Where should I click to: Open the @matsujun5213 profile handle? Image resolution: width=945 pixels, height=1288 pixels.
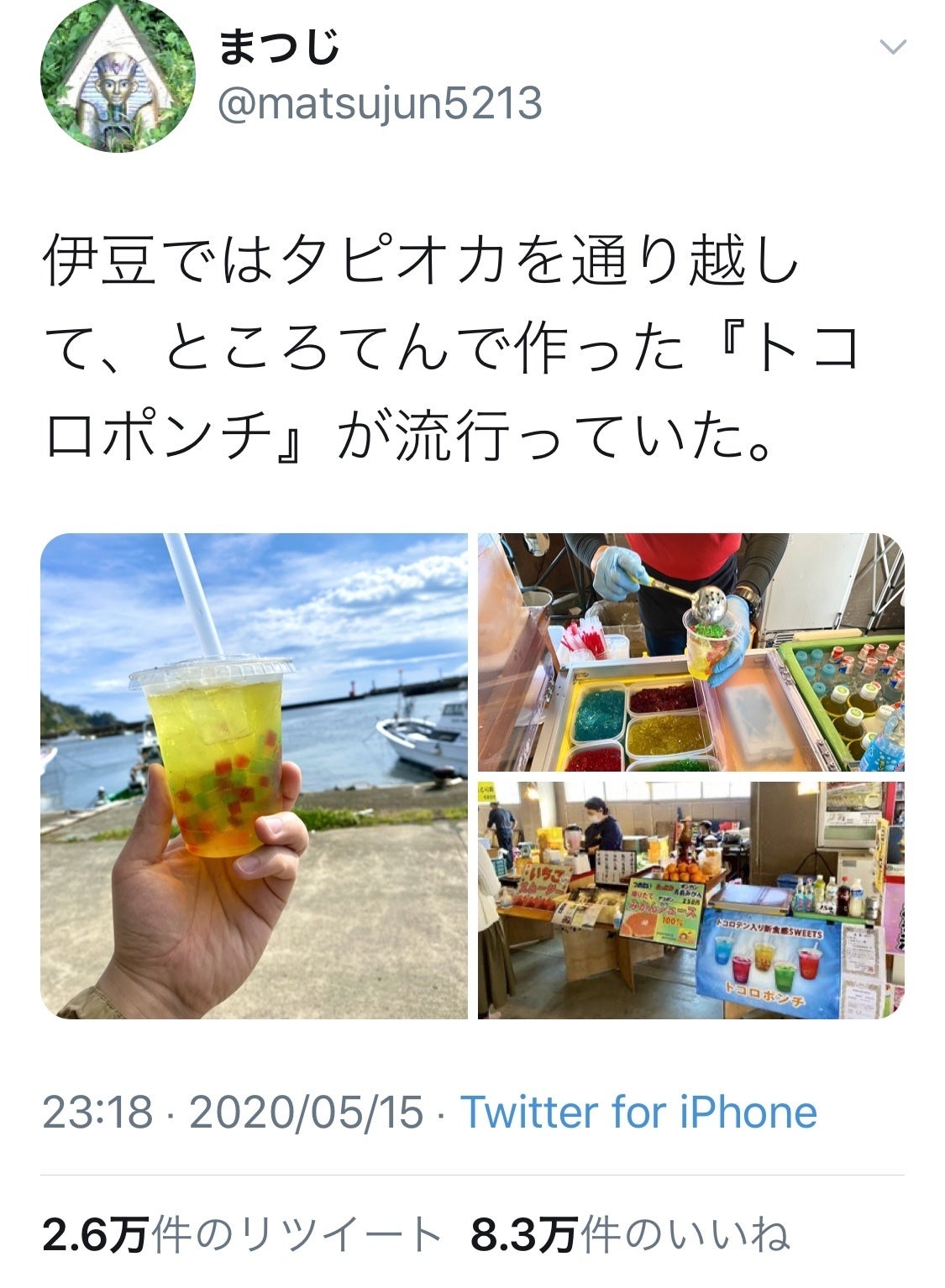pos(380,104)
